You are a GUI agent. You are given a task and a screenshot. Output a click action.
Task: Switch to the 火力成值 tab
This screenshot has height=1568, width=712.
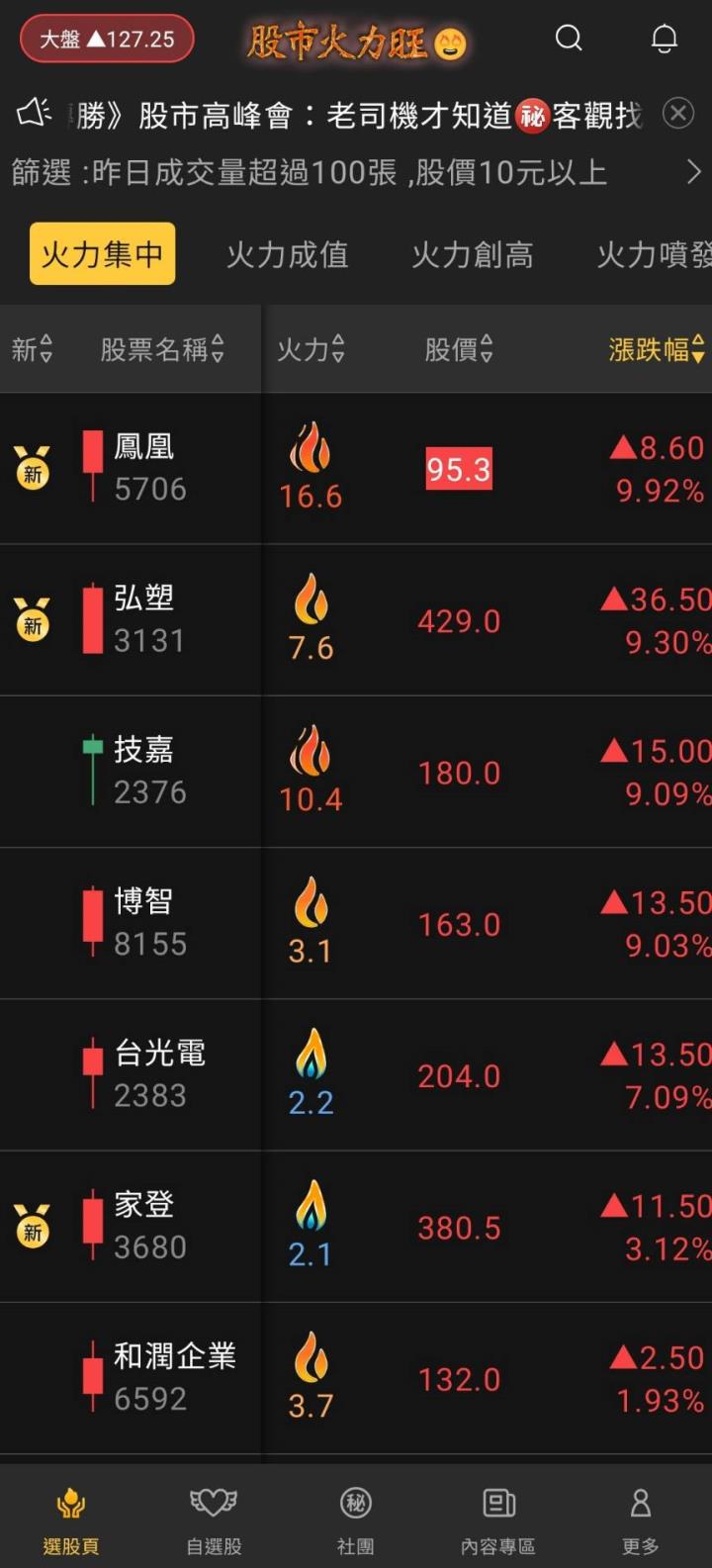(287, 255)
